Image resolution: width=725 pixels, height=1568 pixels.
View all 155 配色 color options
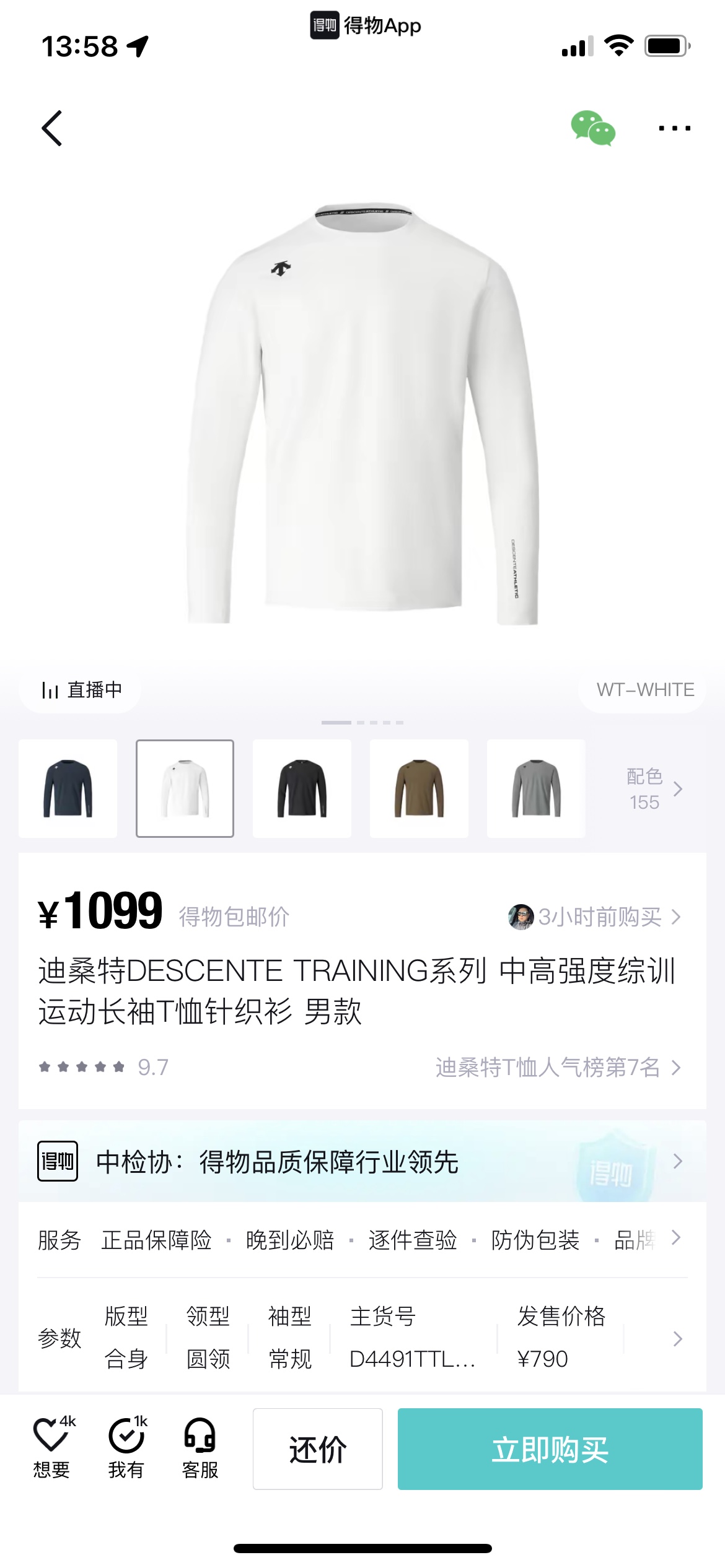point(652,788)
